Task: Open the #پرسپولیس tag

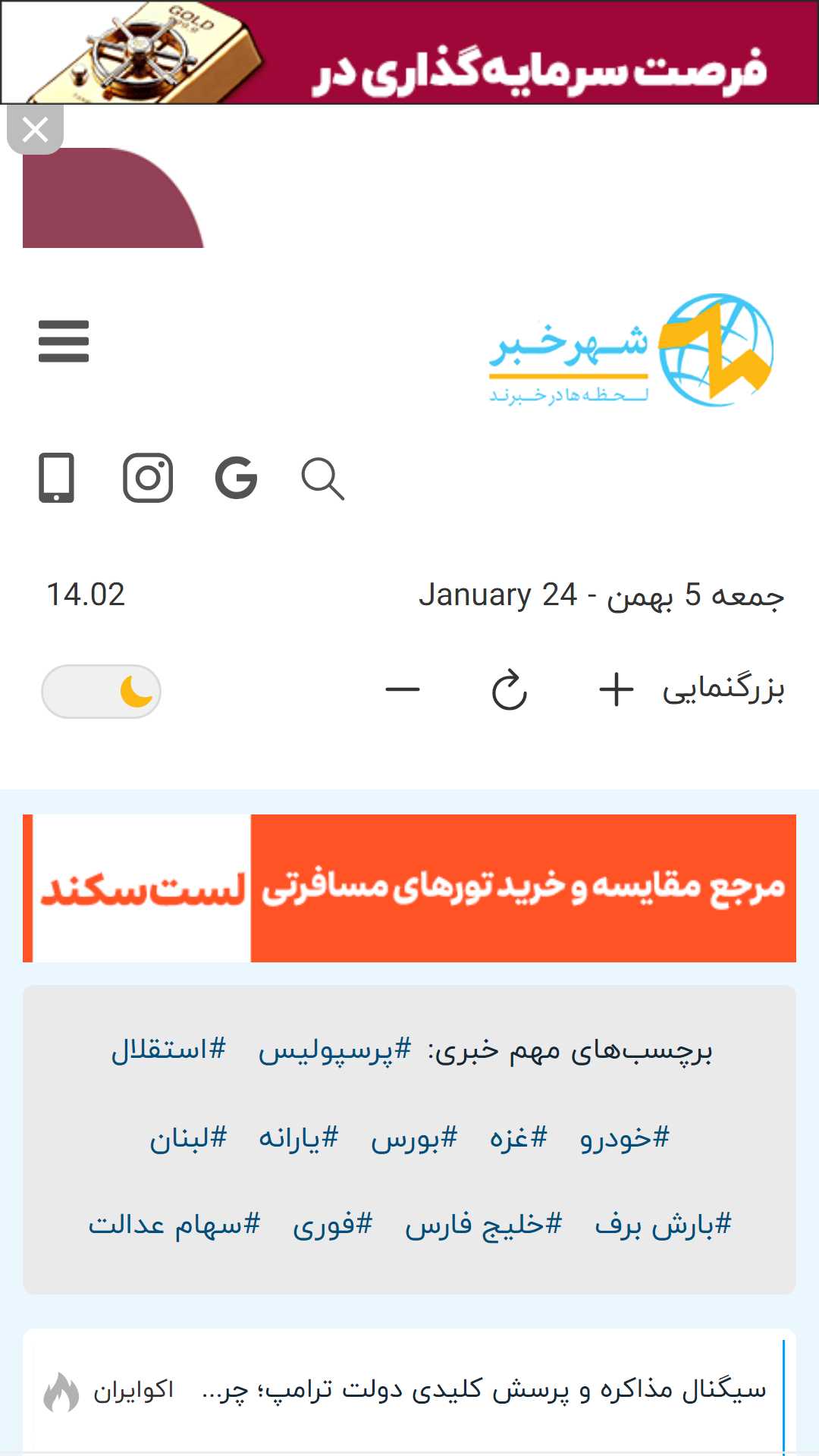Action: (334, 1050)
